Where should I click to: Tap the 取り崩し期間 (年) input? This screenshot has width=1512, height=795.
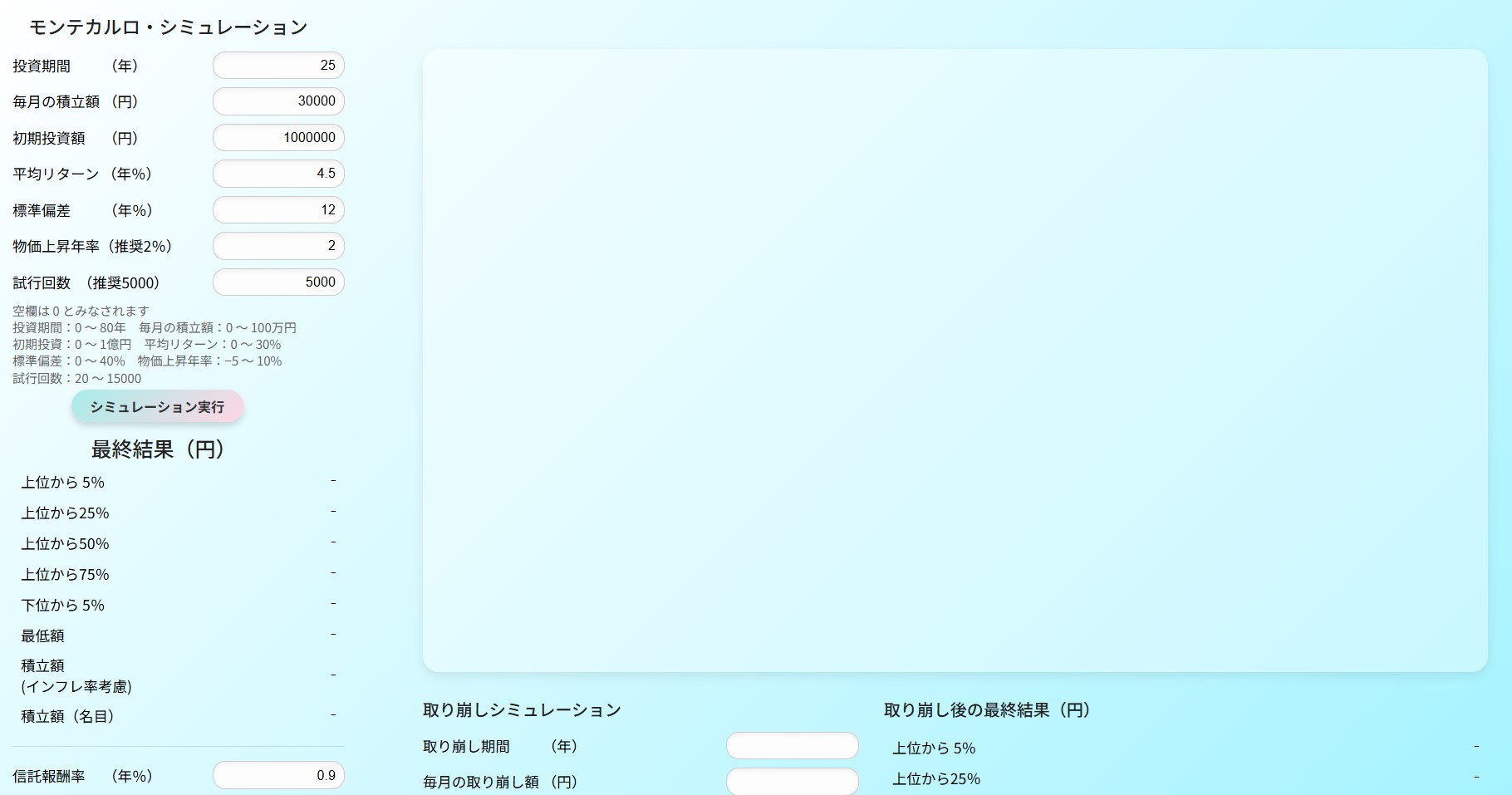coord(792,746)
